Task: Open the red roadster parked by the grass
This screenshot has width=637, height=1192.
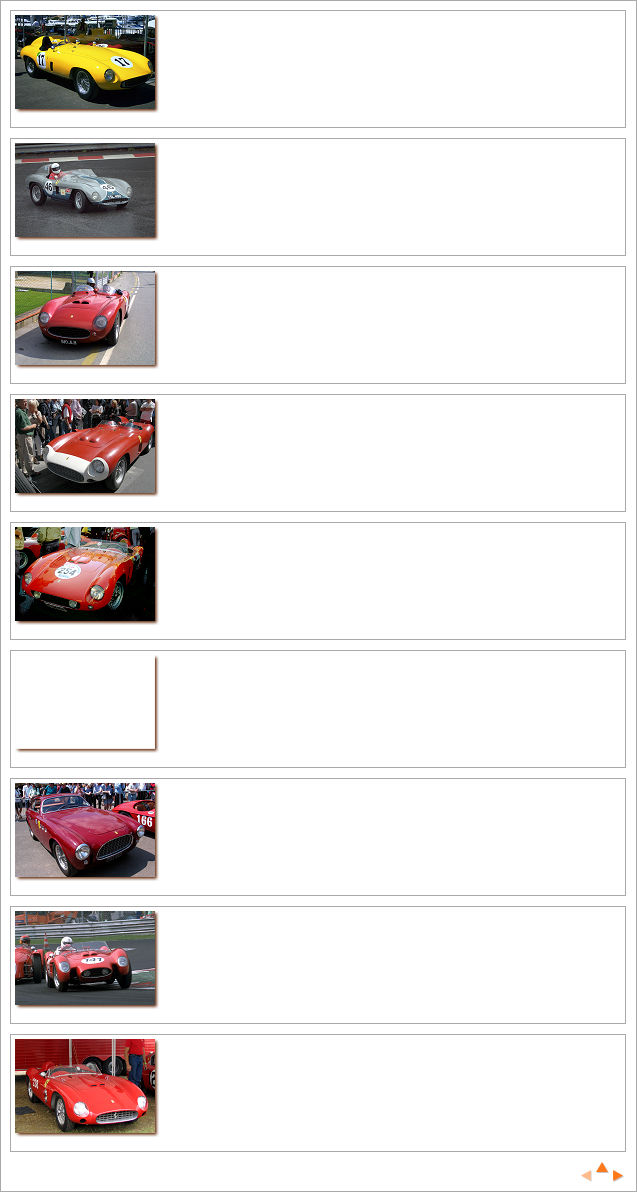Action: 85,318
